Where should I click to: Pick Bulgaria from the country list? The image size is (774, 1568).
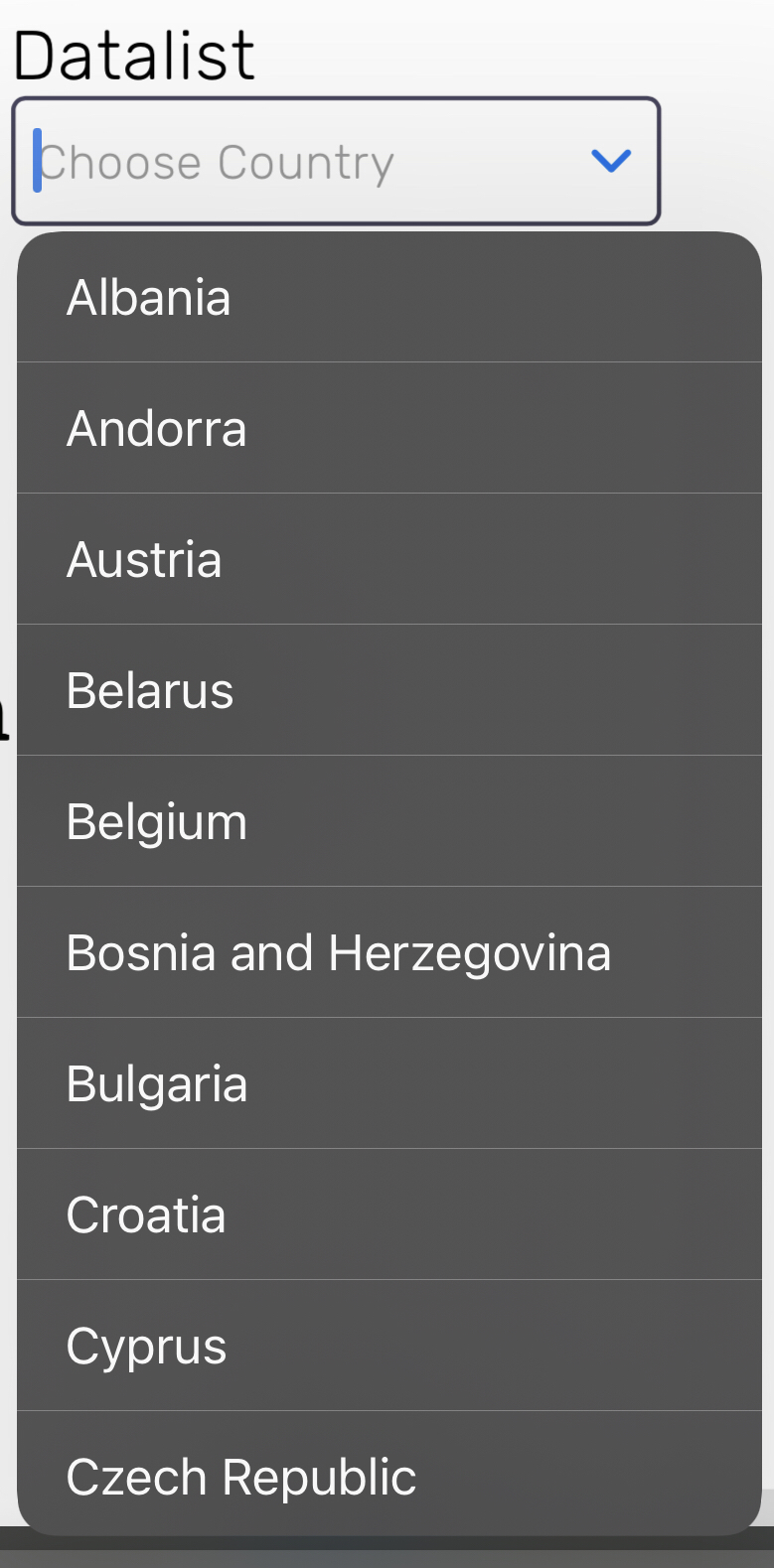point(389,1083)
